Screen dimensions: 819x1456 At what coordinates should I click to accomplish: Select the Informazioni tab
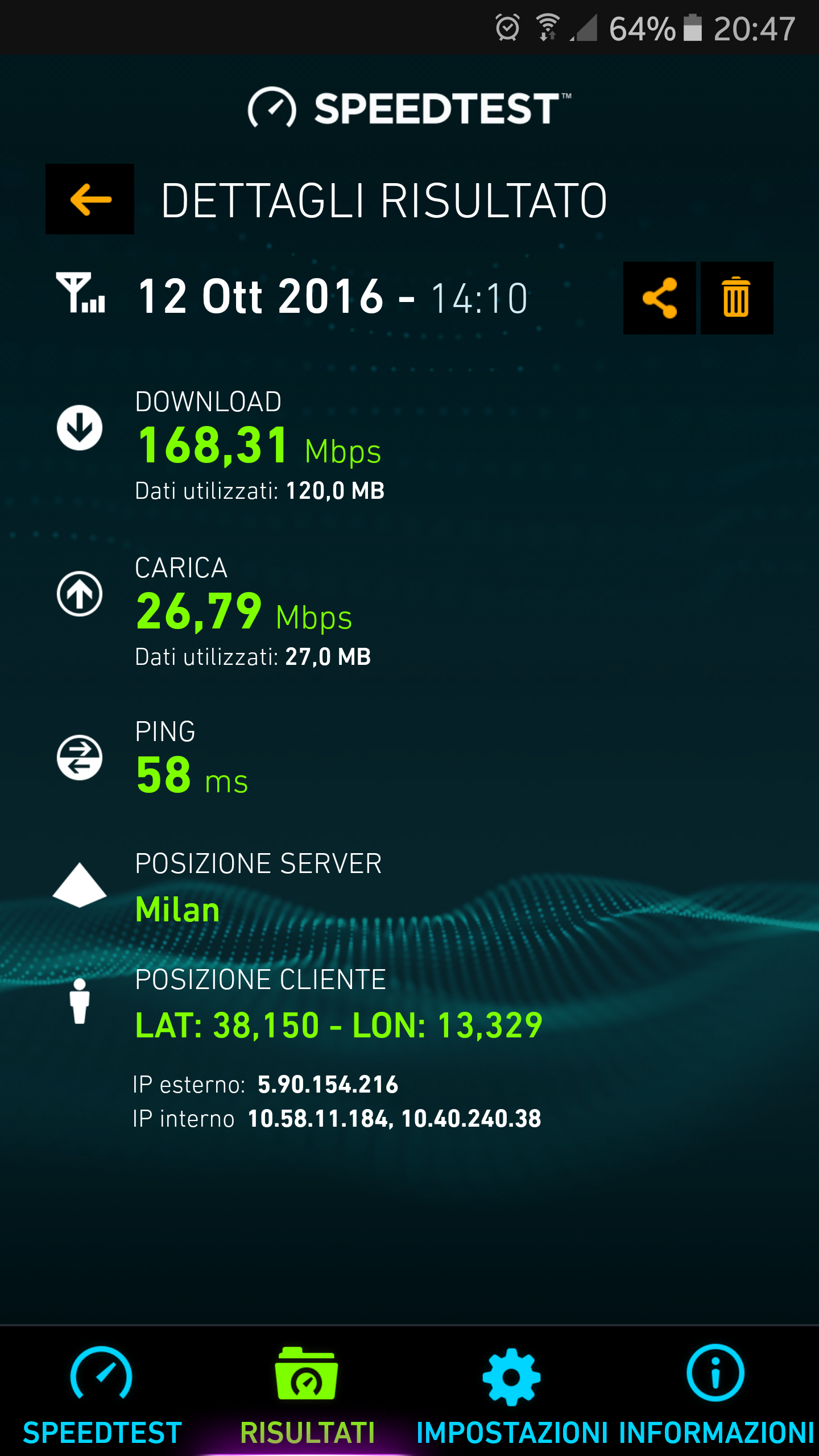point(716,1393)
